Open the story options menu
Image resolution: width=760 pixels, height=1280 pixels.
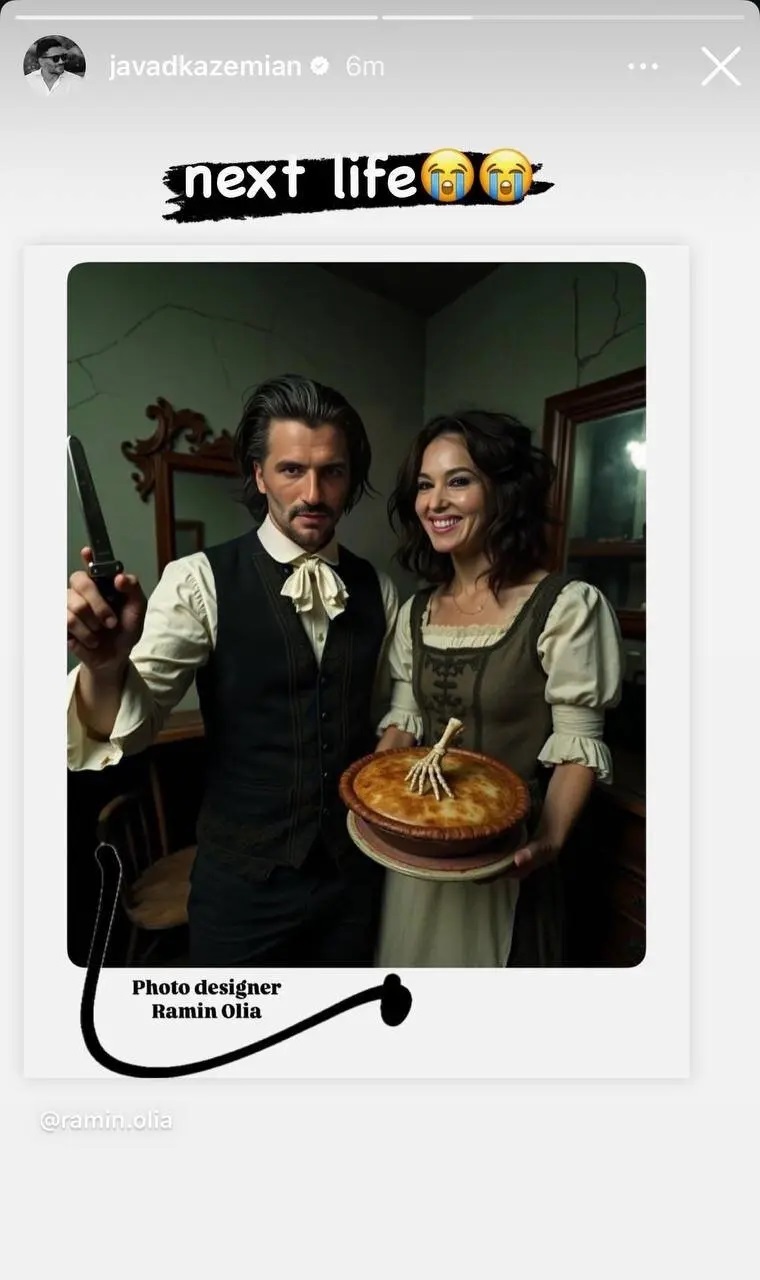642,67
